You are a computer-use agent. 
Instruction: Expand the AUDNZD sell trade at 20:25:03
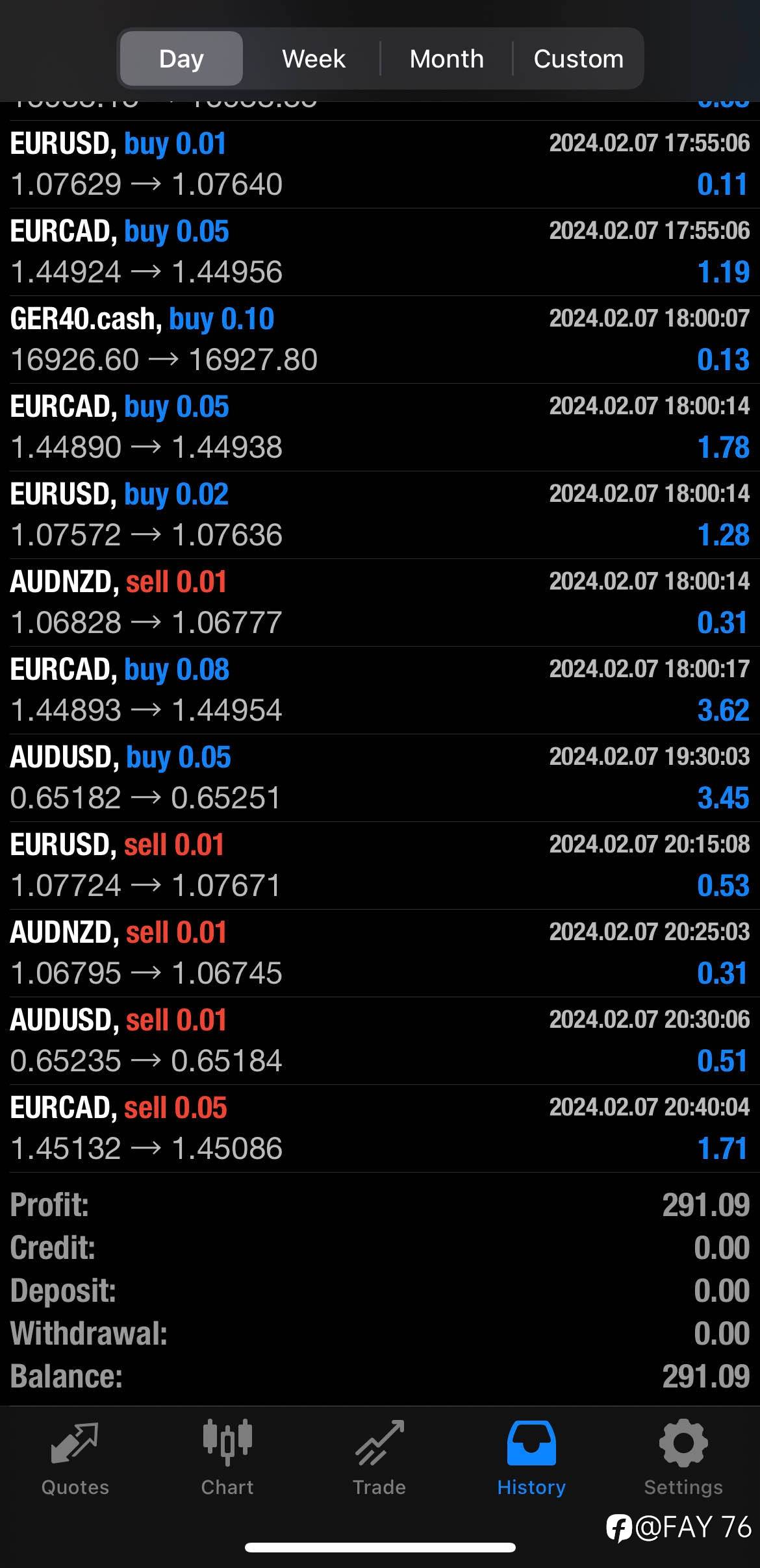(379, 953)
